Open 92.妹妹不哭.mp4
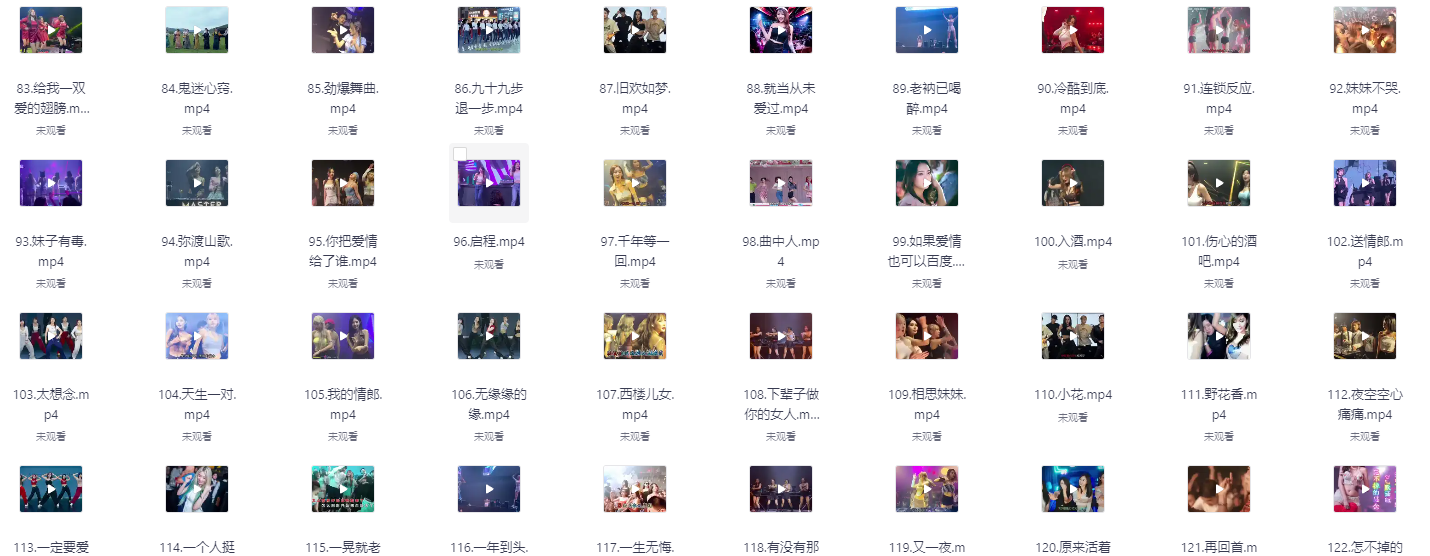 coord(1365,30)
